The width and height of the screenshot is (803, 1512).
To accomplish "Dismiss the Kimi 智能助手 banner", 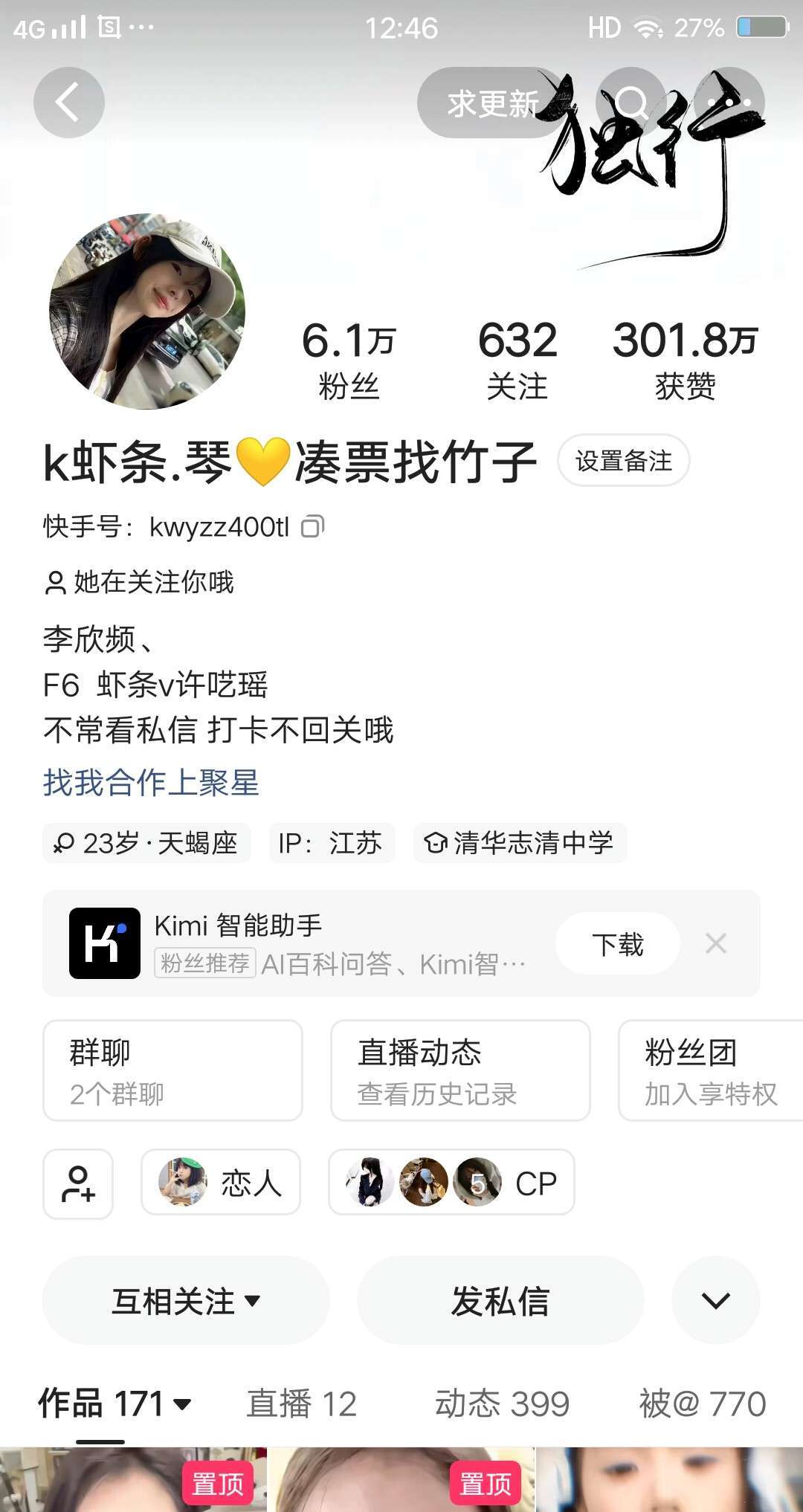I will pyautogui.click(x=716, y=944).
